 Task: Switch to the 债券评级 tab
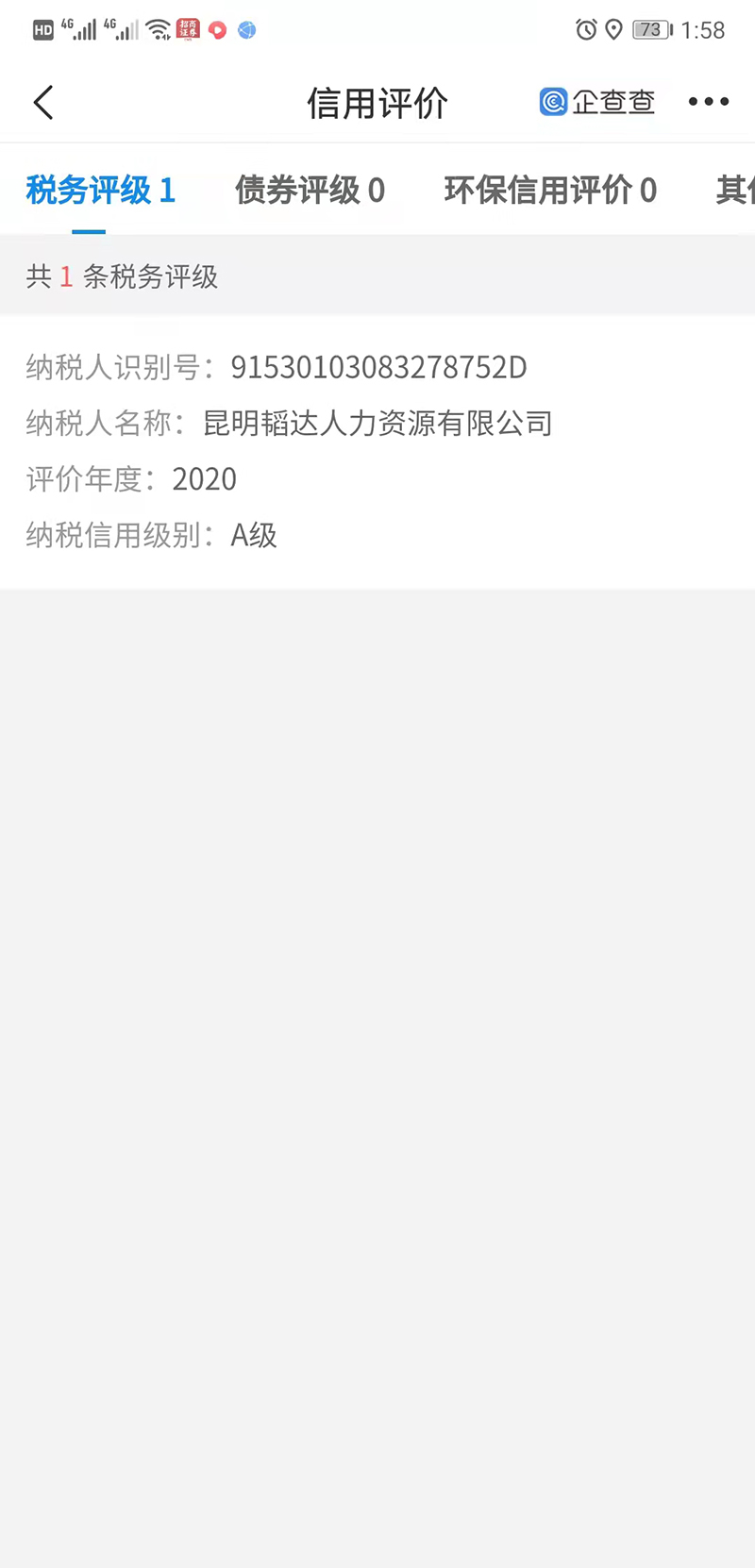point(310,191)
